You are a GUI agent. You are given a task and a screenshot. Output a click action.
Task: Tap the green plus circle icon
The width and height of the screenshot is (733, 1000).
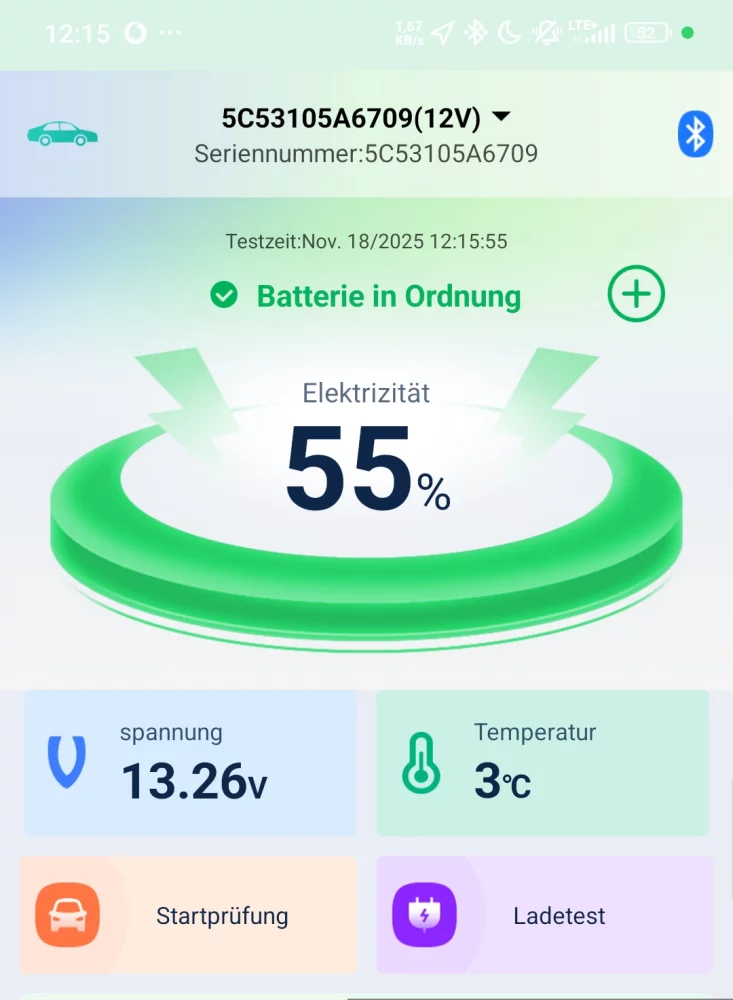pos(636,294)
